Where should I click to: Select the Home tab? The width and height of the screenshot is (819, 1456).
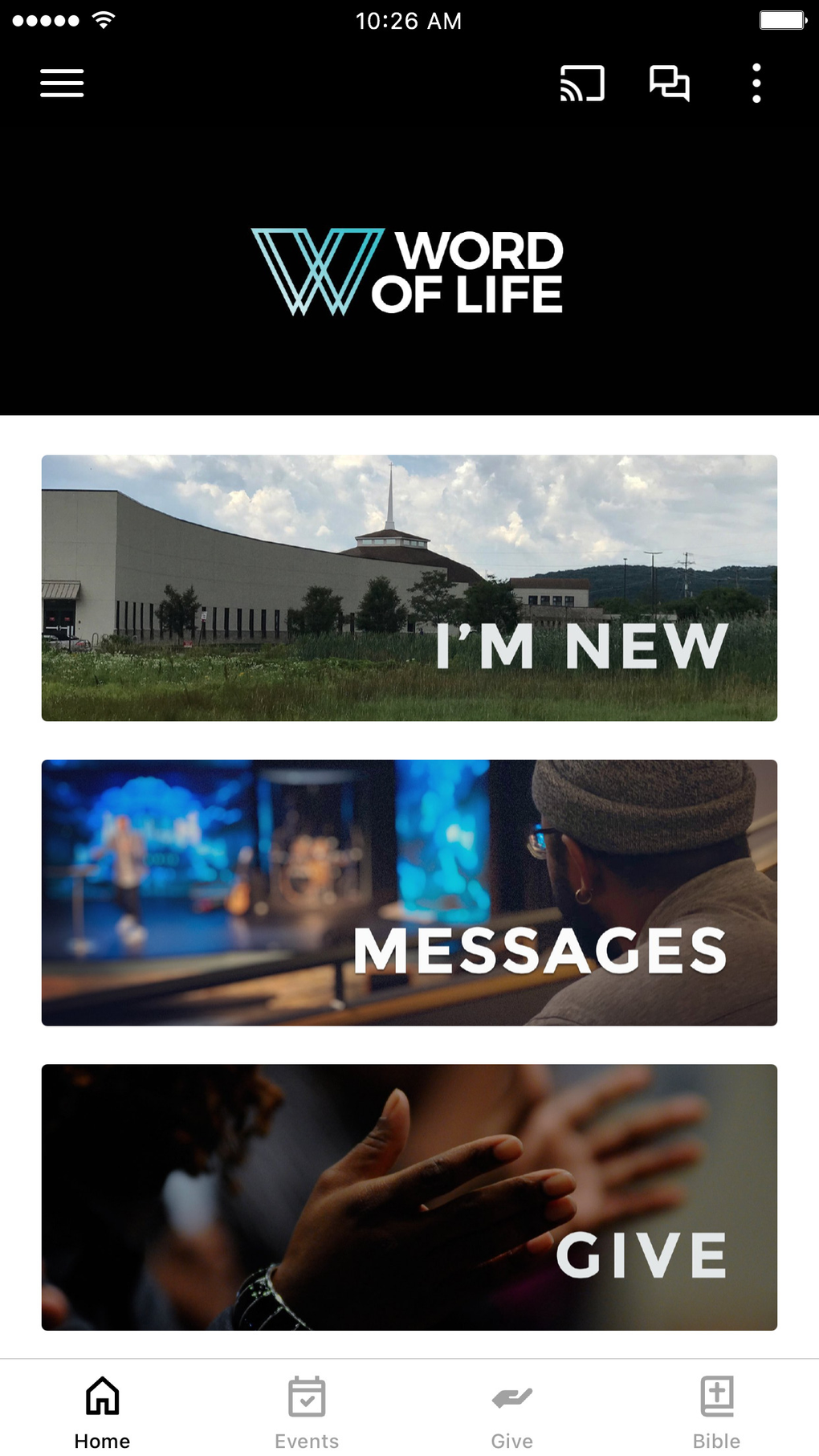103,1412
